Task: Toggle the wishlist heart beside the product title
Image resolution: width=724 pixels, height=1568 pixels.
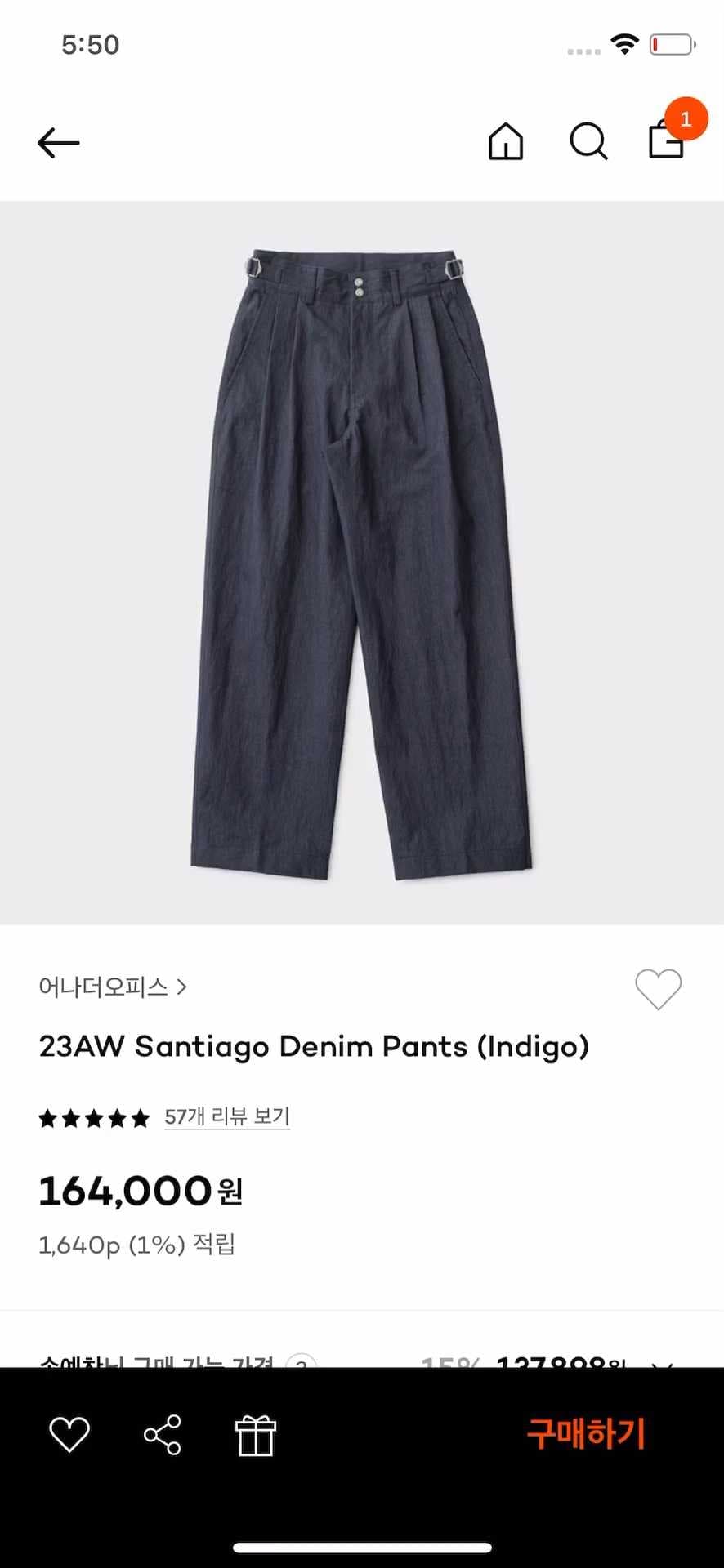Action: click(x=658, y=987)
